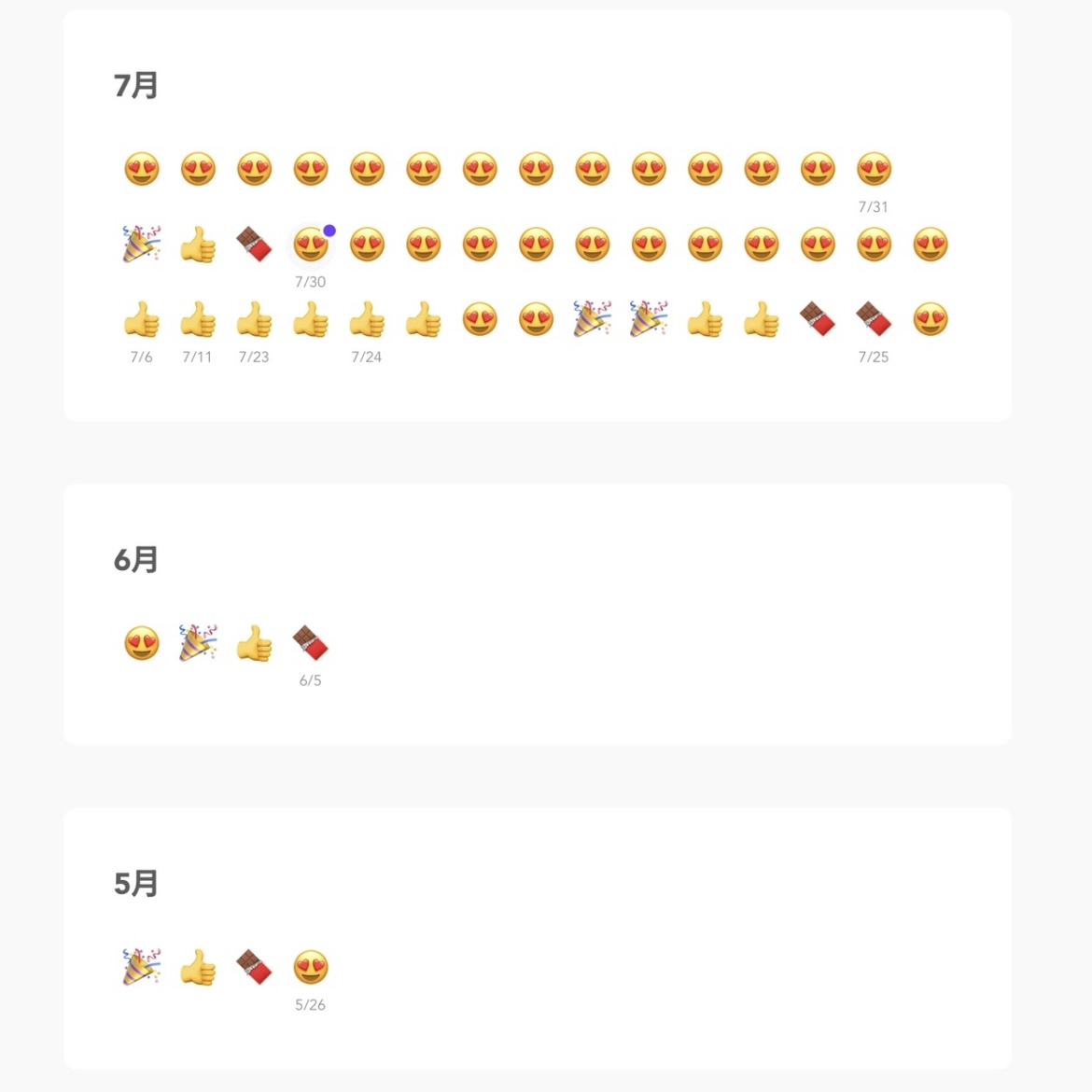Viewport: 1092px width, 1092px height.
Task: Select May's party popper entry
Action: [x=141, y=968]
